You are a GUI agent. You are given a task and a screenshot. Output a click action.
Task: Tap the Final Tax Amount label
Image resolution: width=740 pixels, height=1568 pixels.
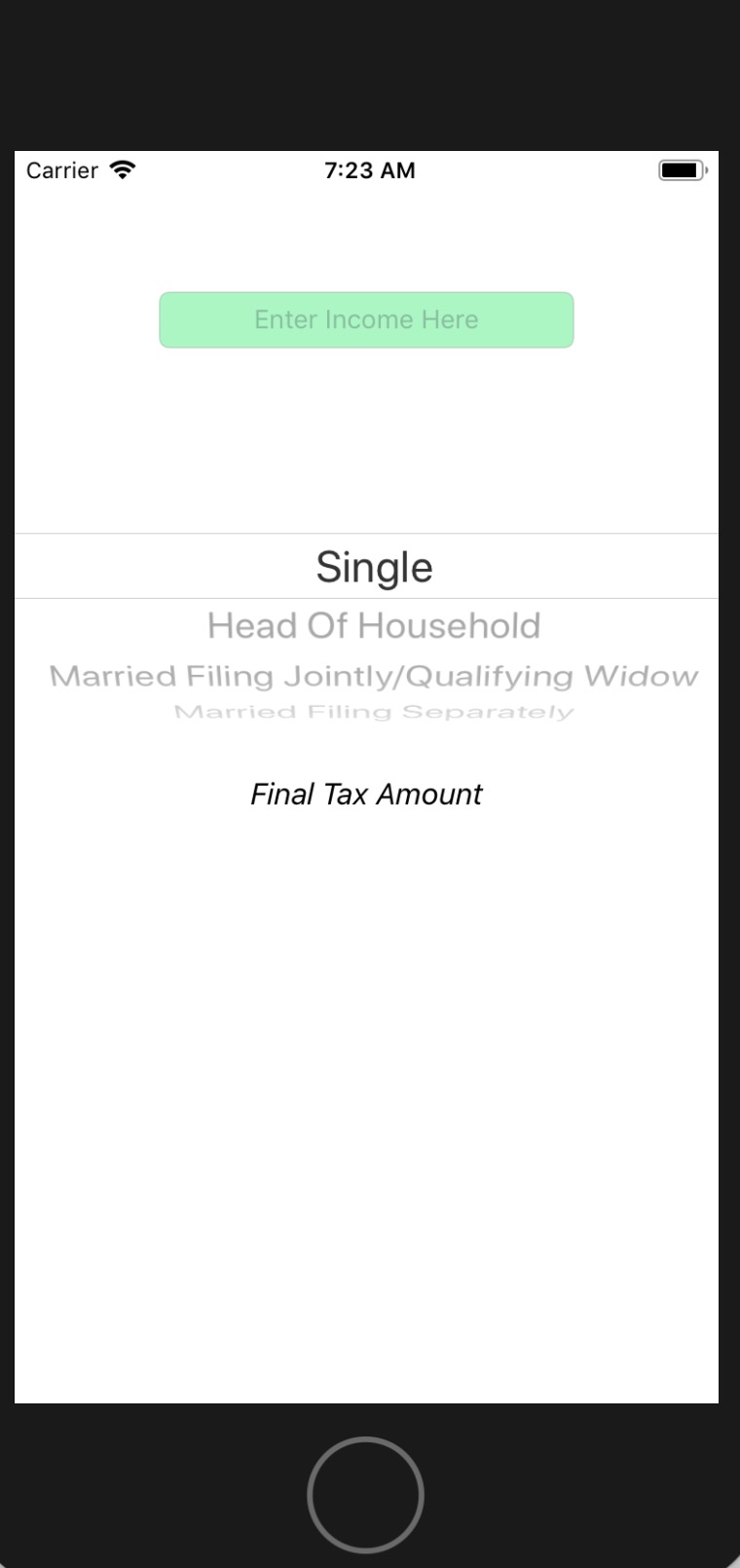[366, 794]
